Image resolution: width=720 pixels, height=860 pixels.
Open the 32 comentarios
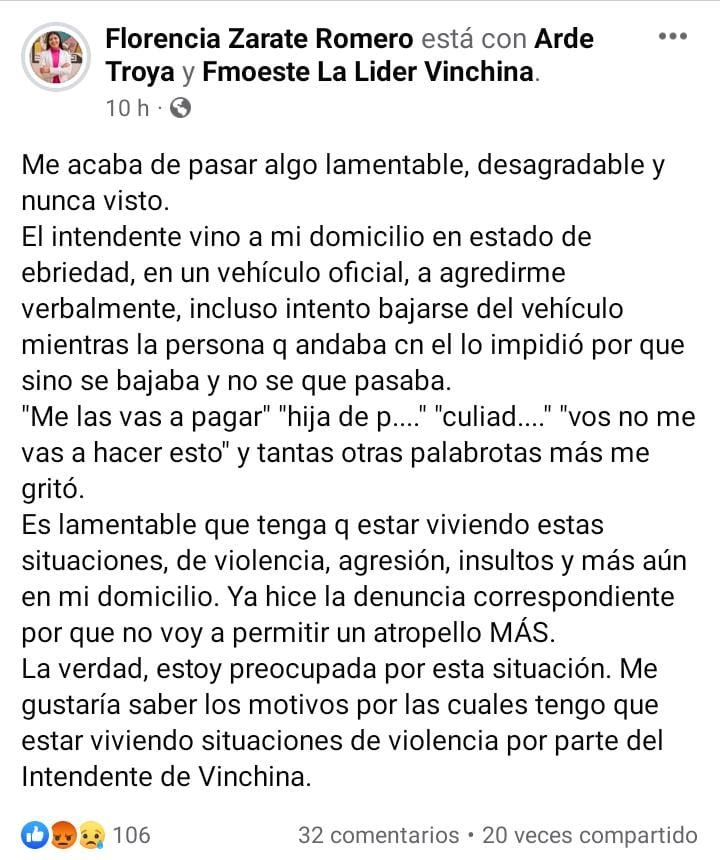[x=378, y=834]
